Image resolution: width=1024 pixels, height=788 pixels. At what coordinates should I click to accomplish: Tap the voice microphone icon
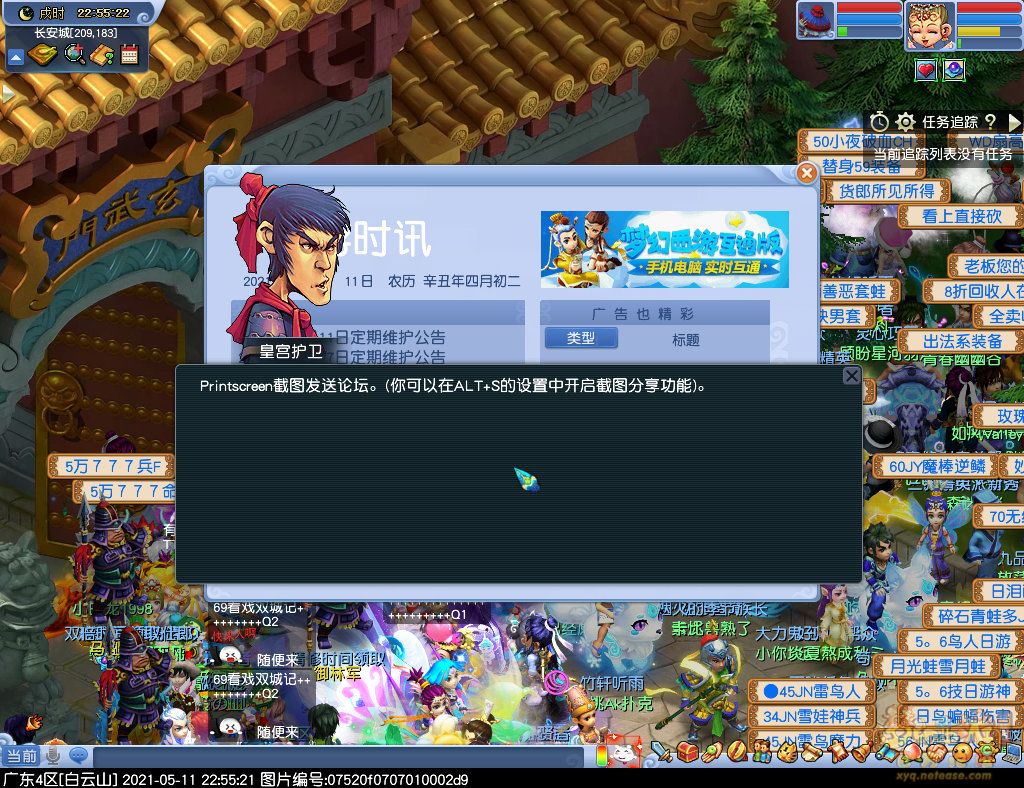point(52,756)
